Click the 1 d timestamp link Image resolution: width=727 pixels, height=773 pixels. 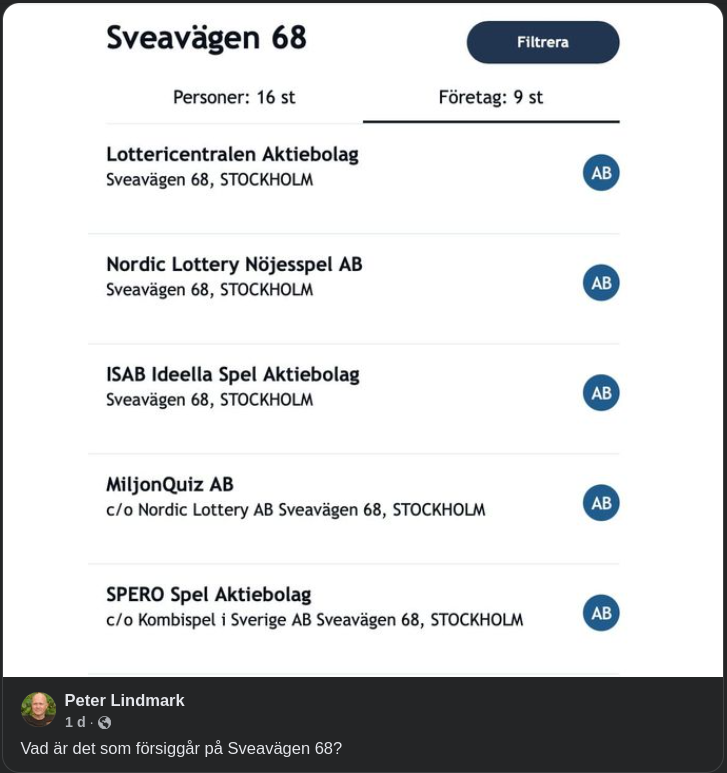[74, 722]
